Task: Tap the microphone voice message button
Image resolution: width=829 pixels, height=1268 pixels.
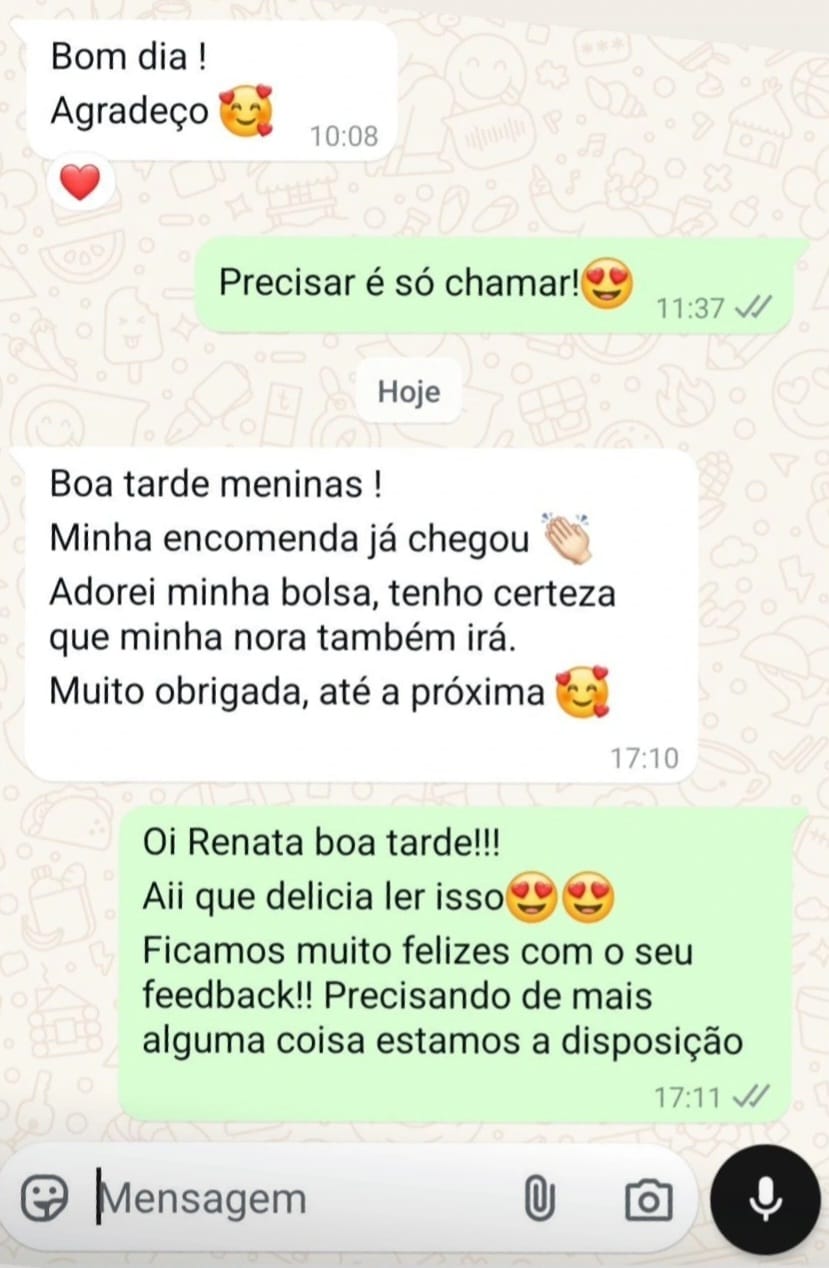Action: point(765,1199)
